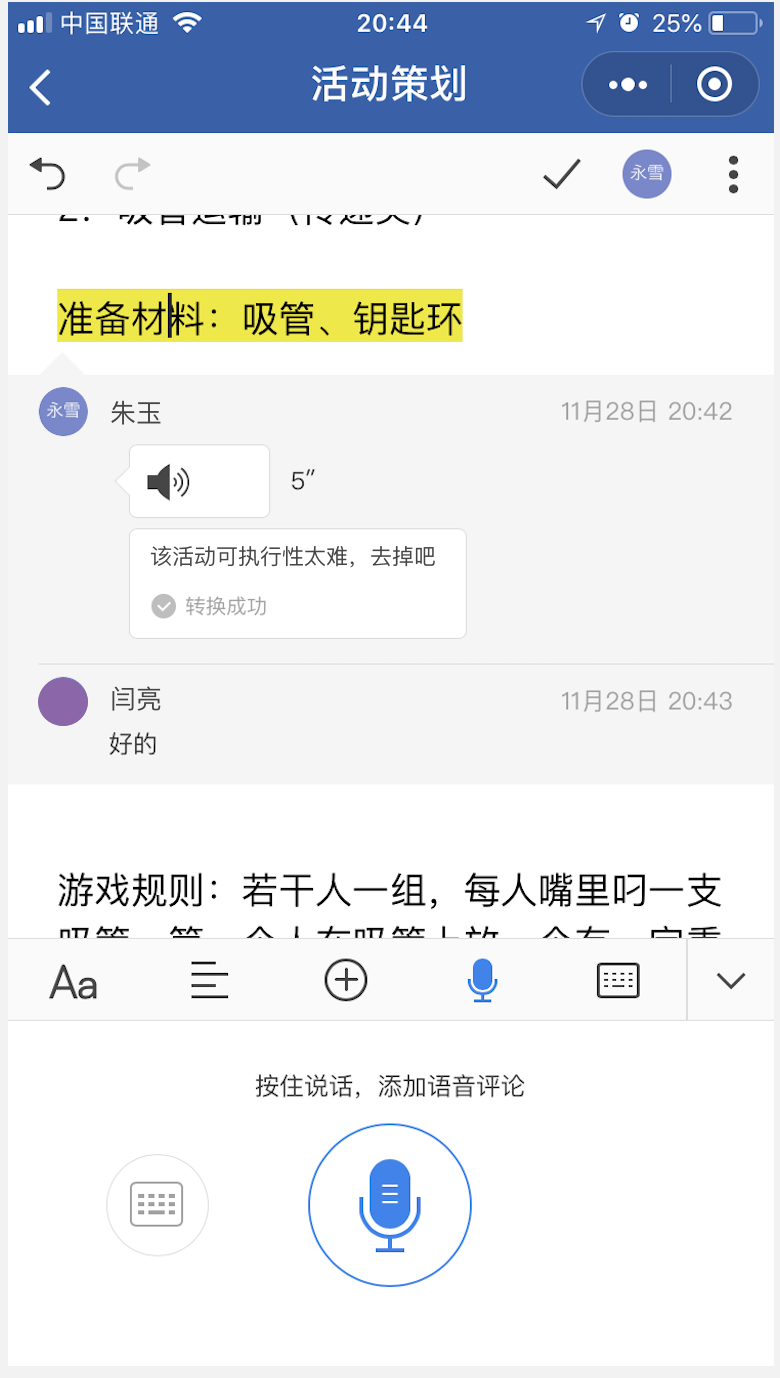
Task: Collapse the panel with the down chevron
Action: pyautogui.click(x=731, y=981)
